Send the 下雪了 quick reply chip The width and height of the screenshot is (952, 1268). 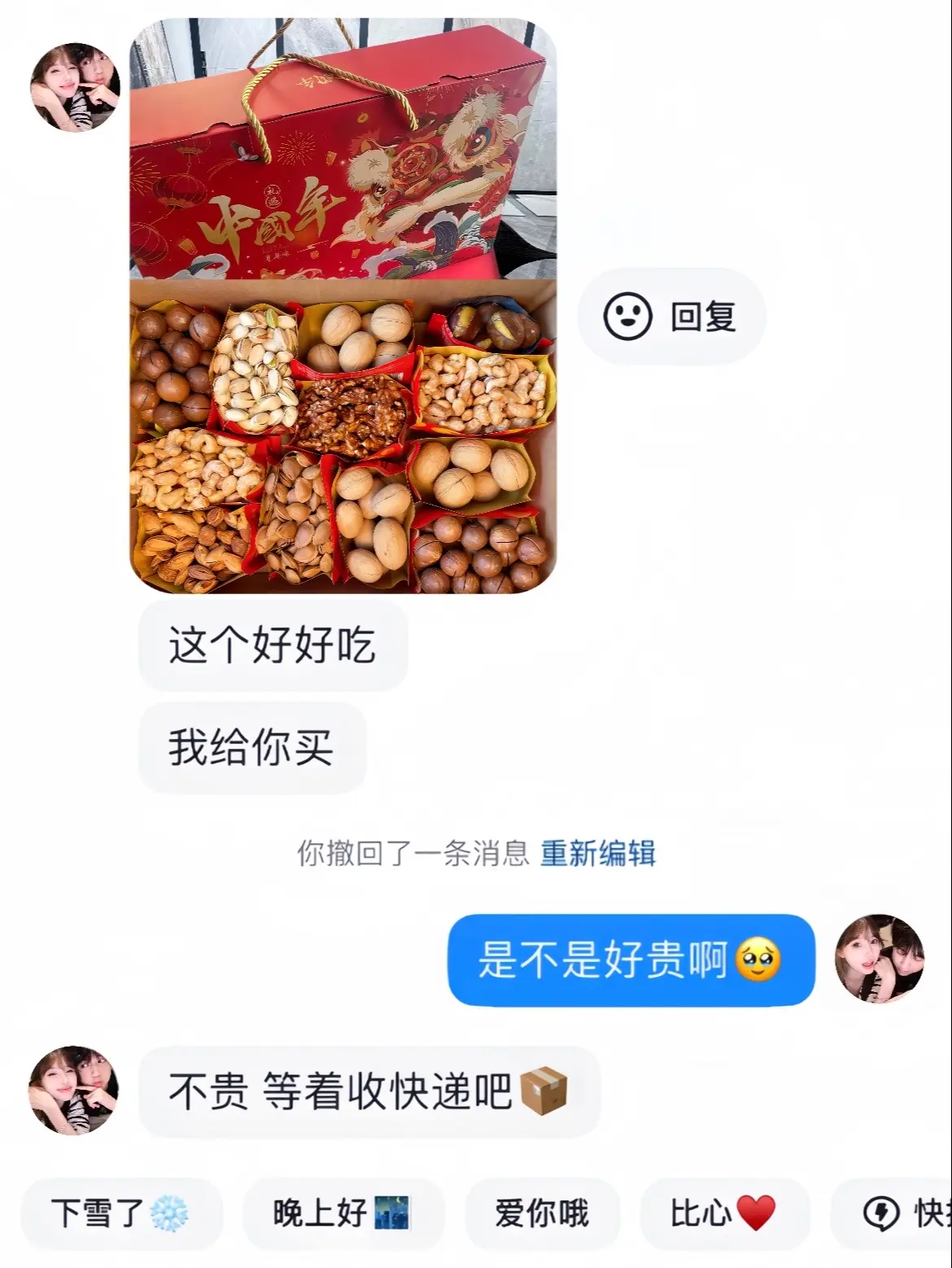(122, 1212)
